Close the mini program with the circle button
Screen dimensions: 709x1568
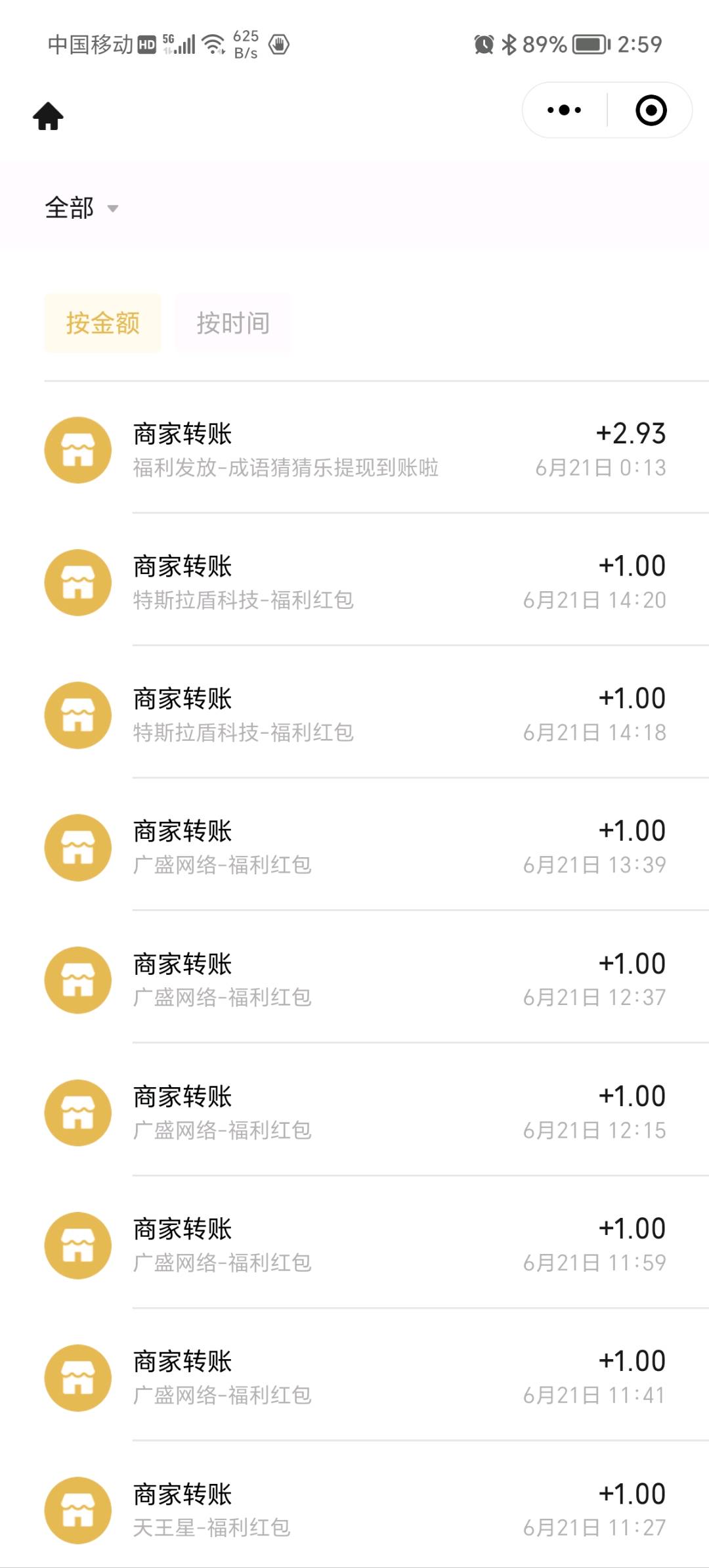coord(651,110)
